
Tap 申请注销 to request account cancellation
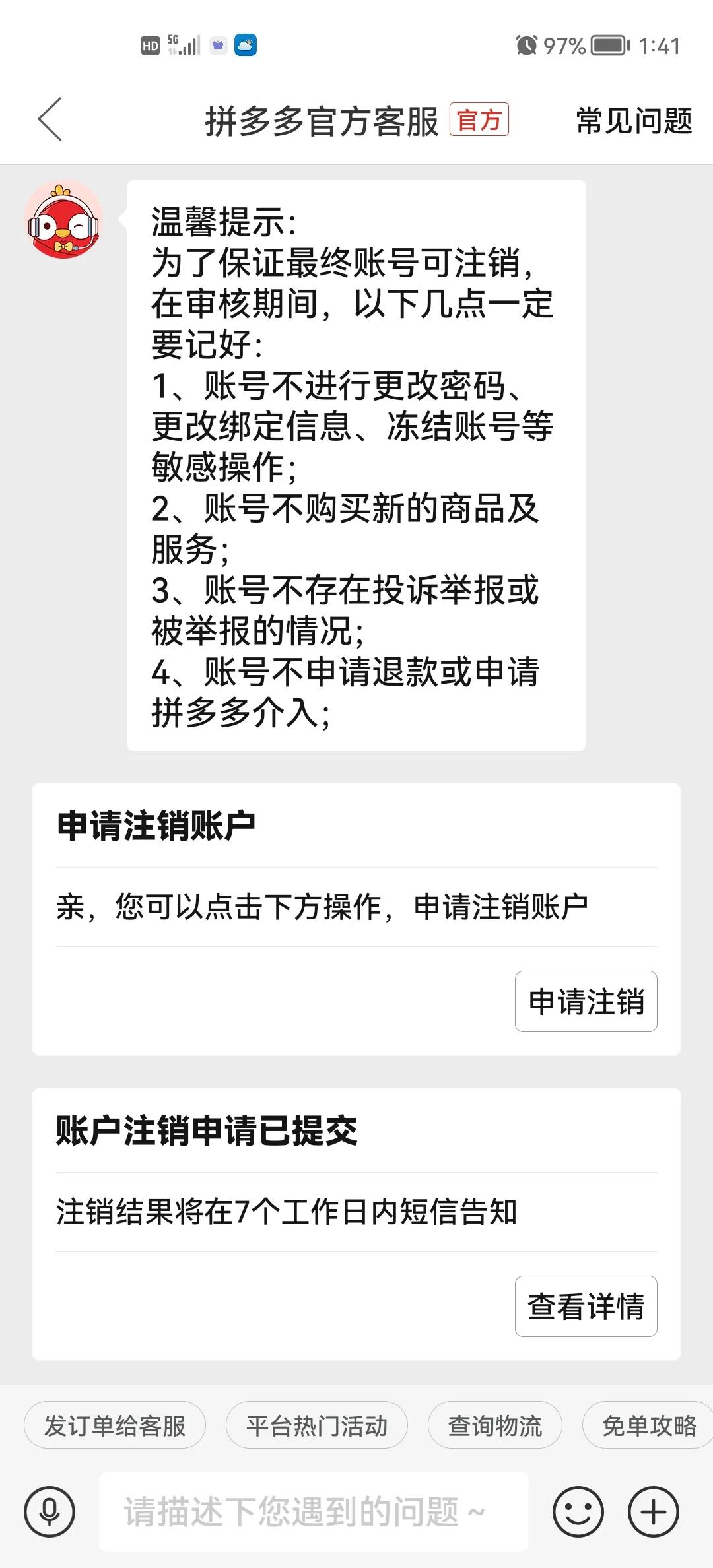pos(585,1001)
